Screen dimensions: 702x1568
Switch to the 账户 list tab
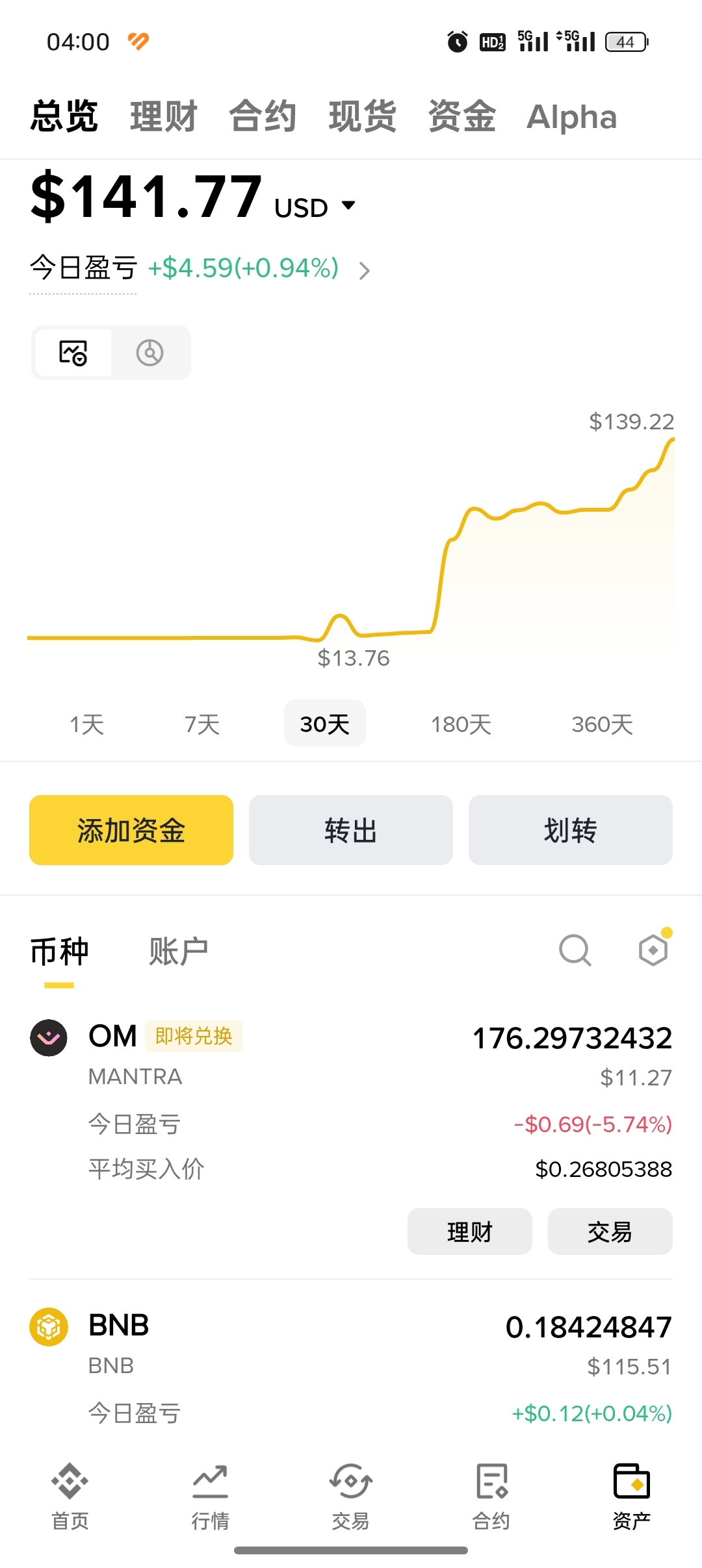(x=178, y=952)
